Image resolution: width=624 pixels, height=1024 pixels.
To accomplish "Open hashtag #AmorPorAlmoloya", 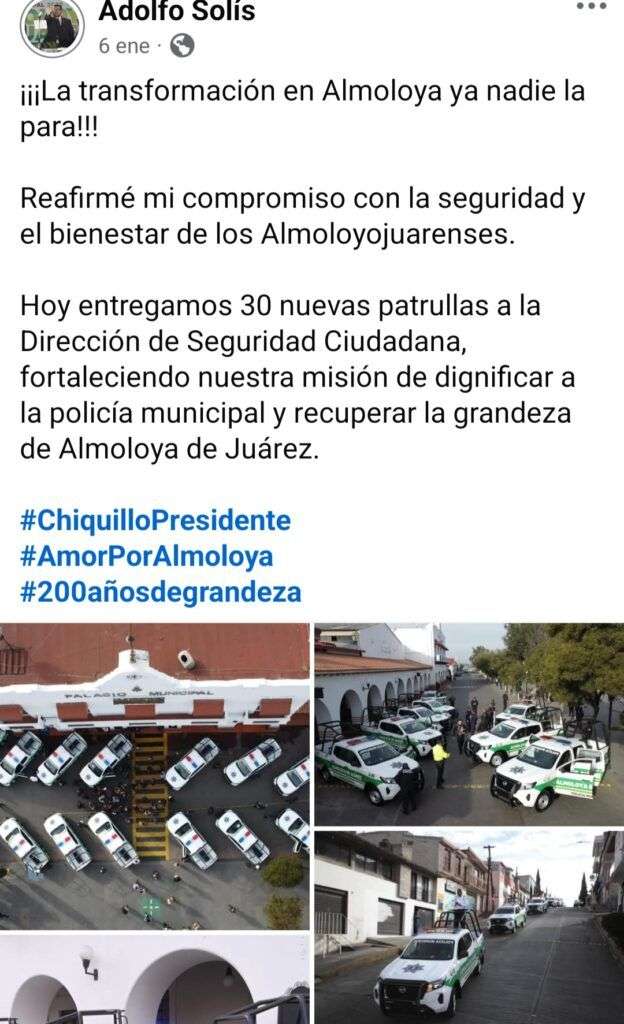I will (146, 556).
